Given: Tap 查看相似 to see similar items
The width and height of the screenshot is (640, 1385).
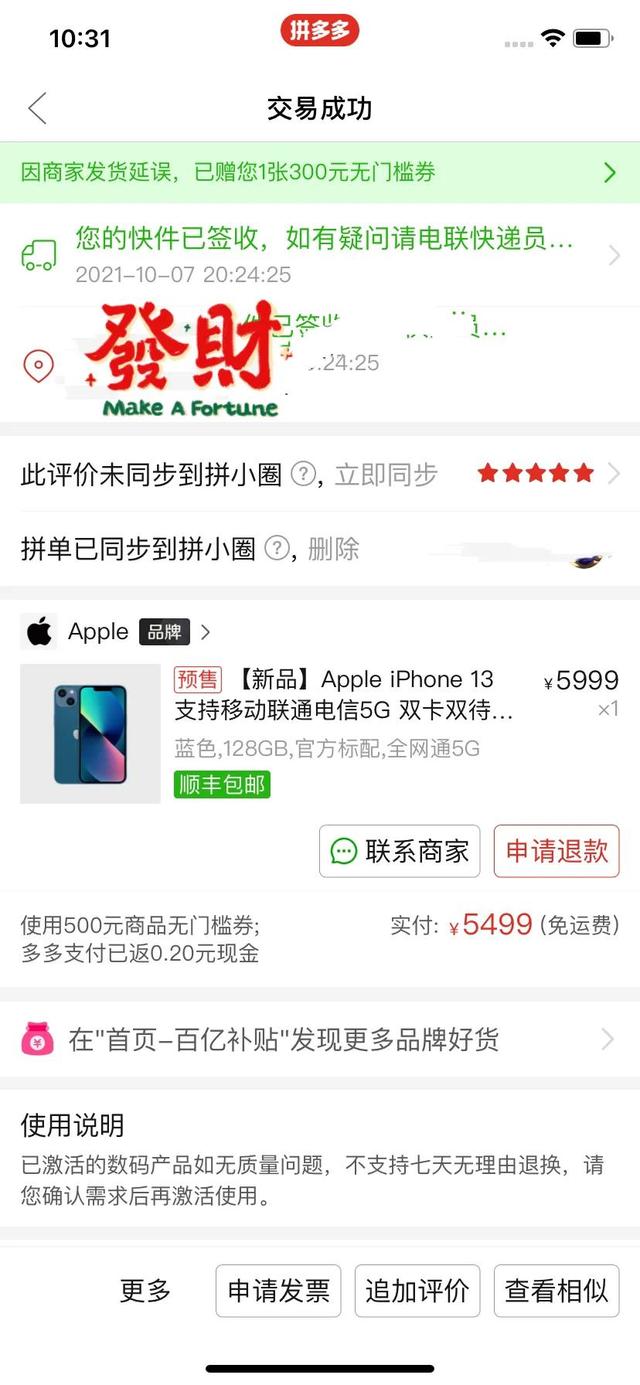Looking at the screenshot, I should (556, 1290).
